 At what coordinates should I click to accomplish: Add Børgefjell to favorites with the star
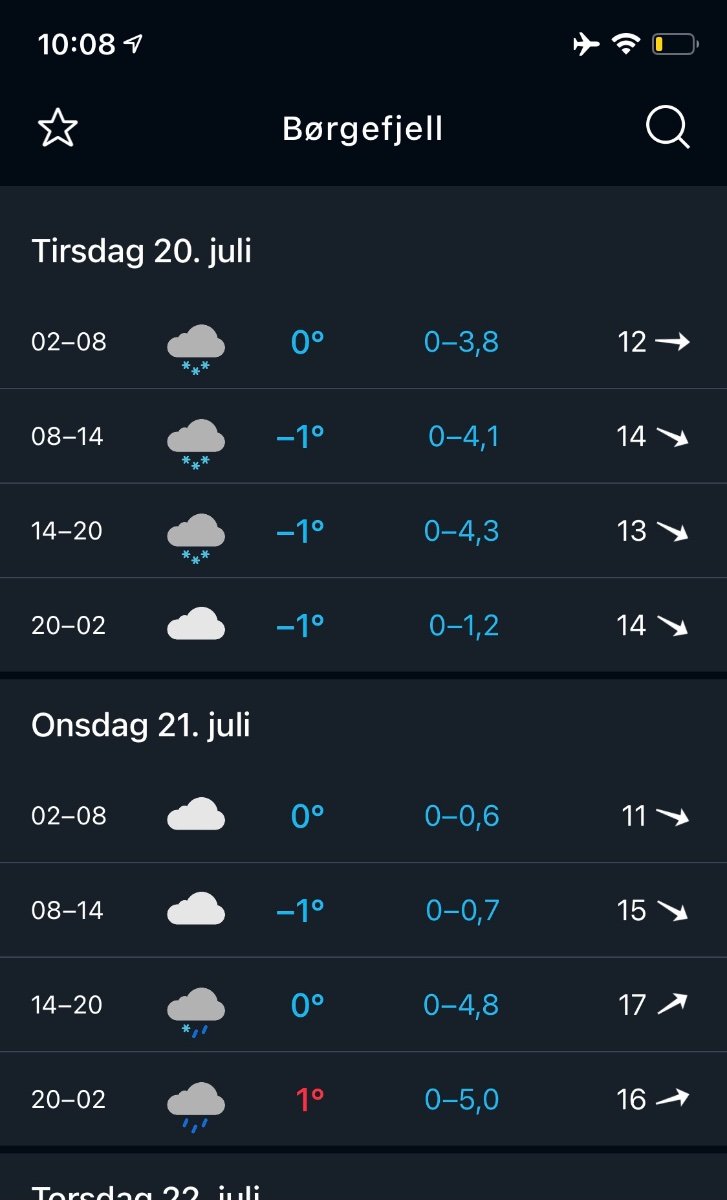click(57, 129)
